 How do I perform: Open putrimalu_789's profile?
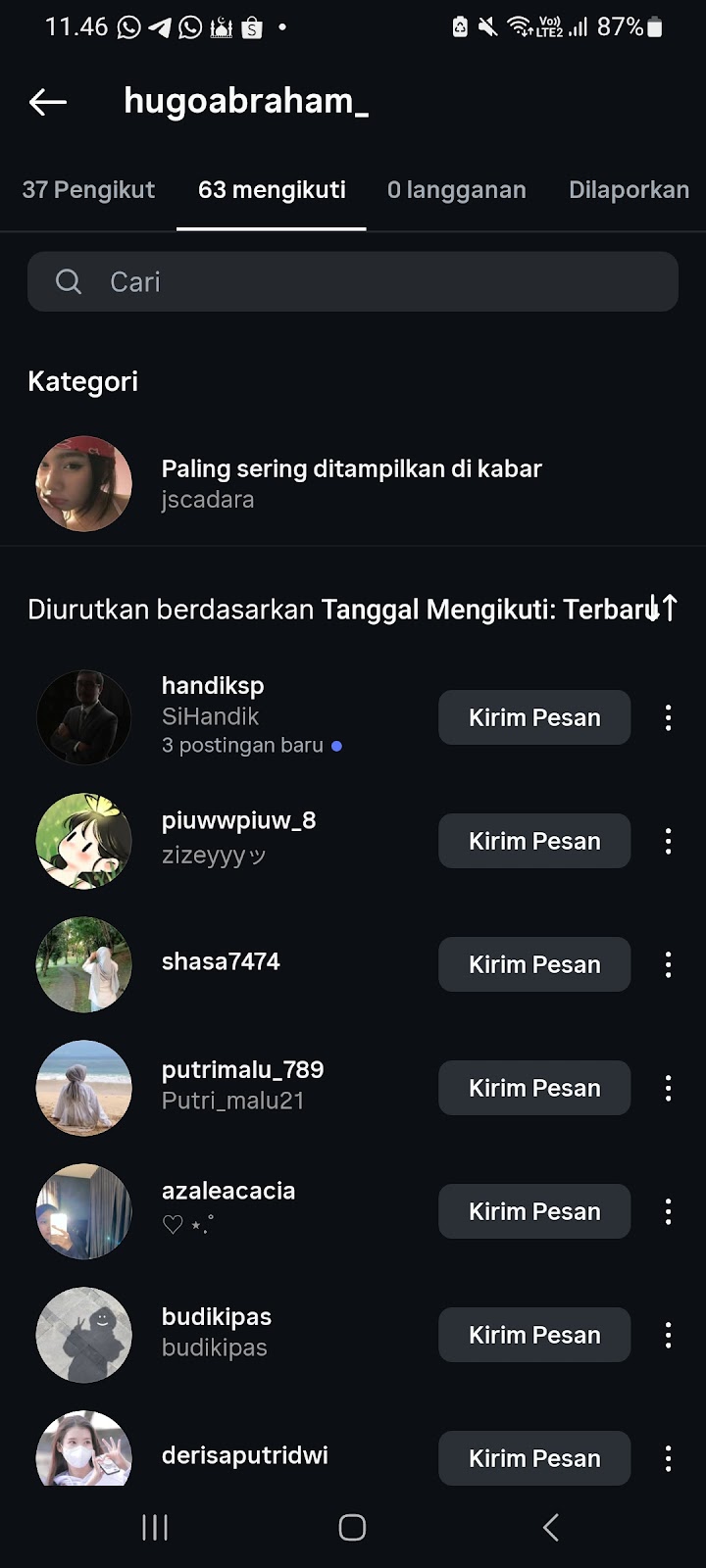tap(242, 1070)
